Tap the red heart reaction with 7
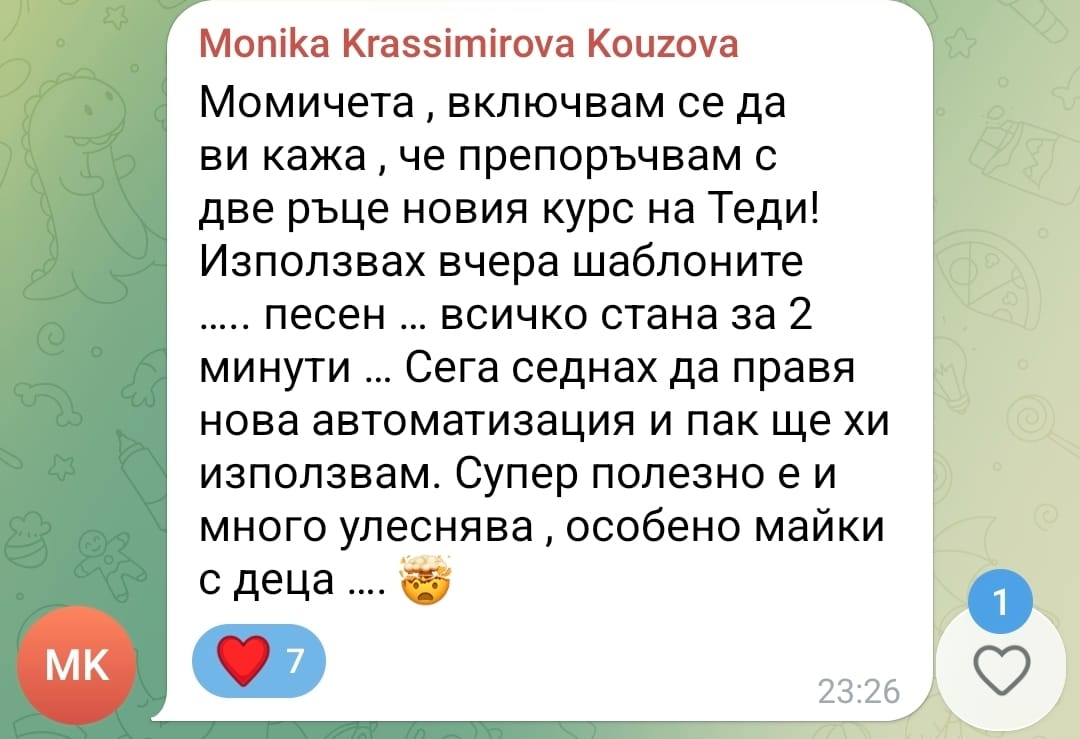 [x=259, y=661]
